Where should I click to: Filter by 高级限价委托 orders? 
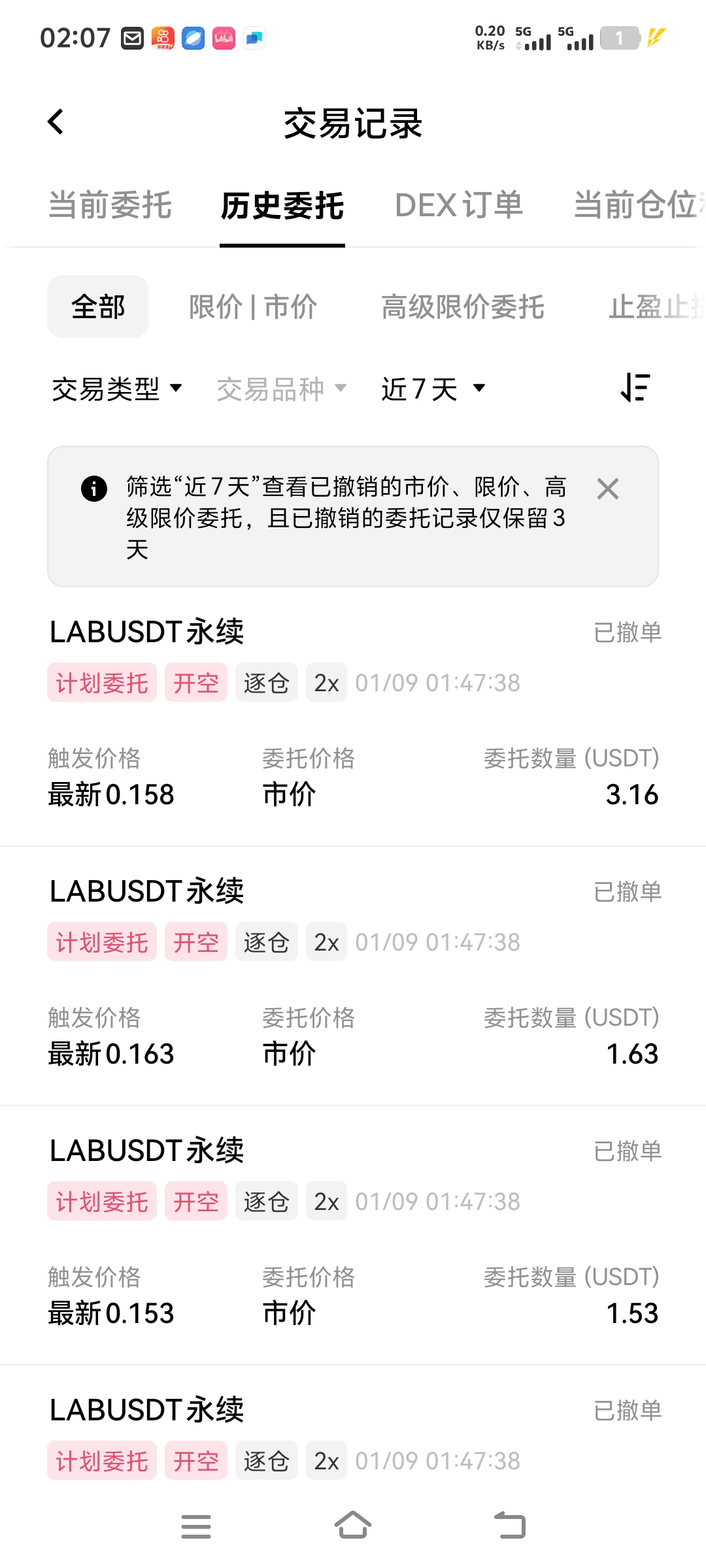click(463, 306)
